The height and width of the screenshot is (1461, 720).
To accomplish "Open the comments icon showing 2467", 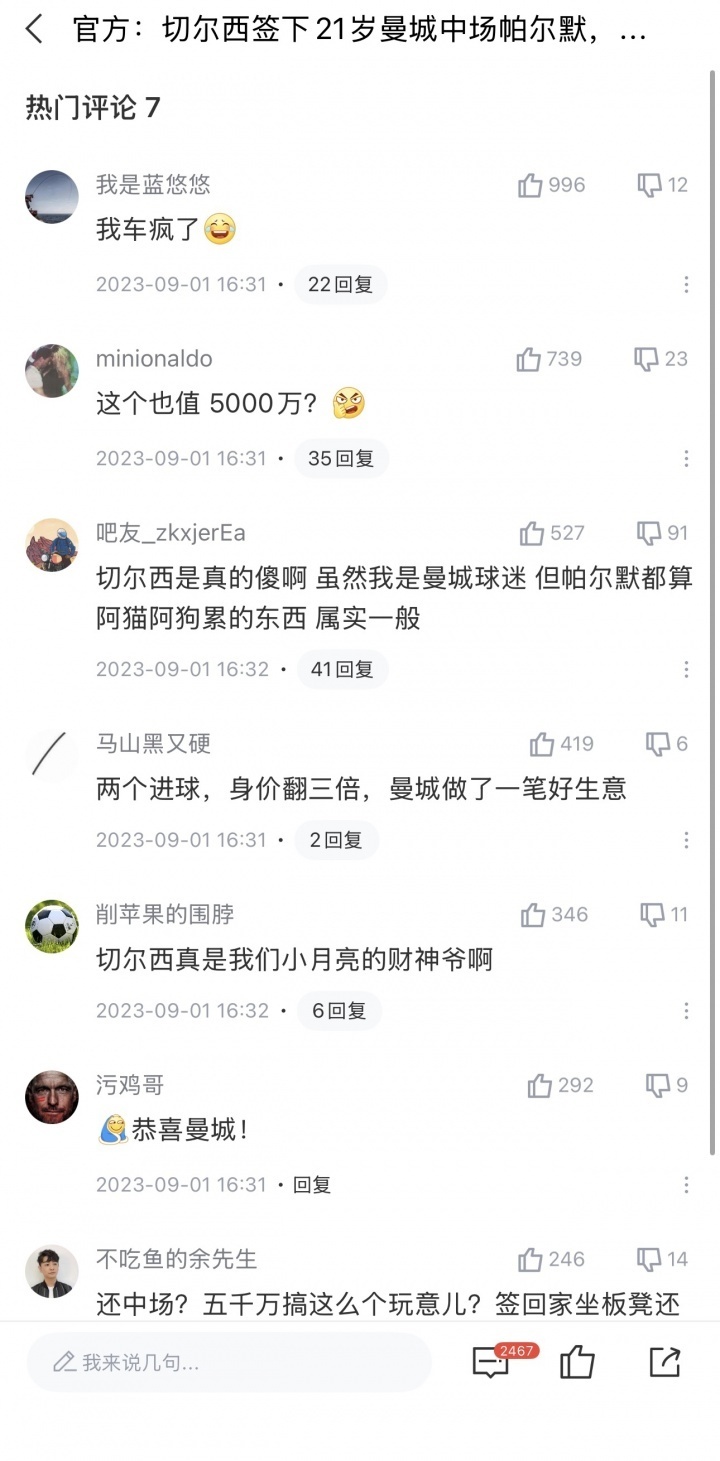I will (x=491, y=1362).
